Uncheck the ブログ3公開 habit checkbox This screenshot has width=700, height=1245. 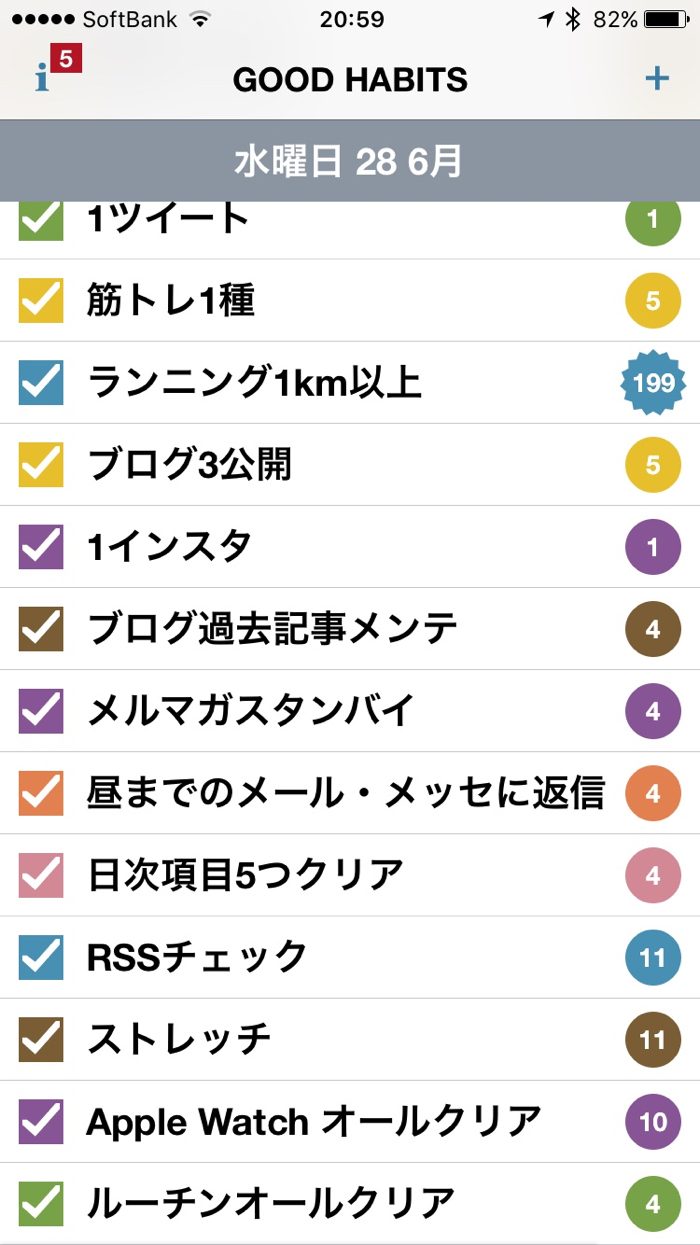coord(41,464)
